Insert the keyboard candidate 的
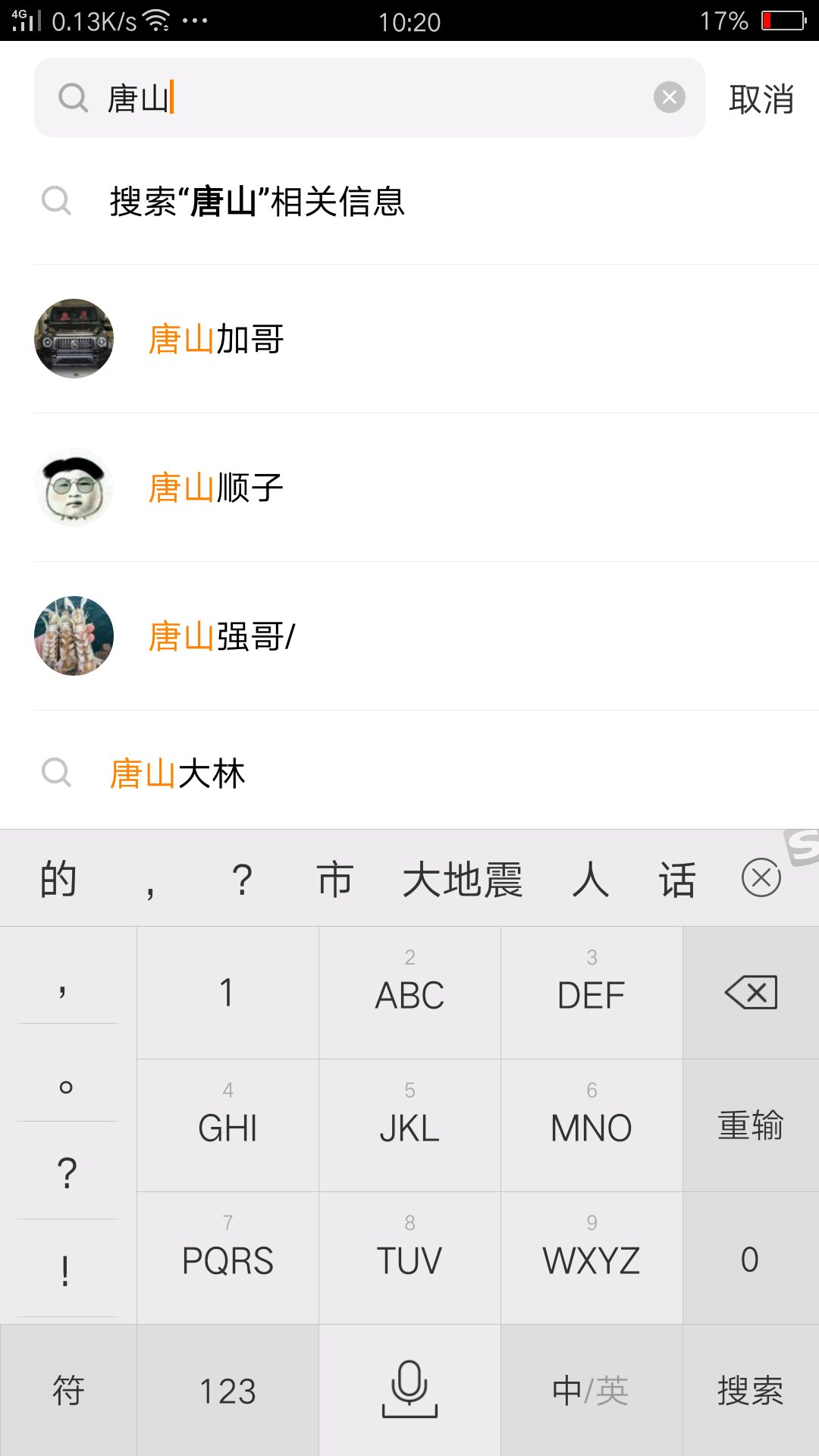819x1456 pixels. click(58, 880)
